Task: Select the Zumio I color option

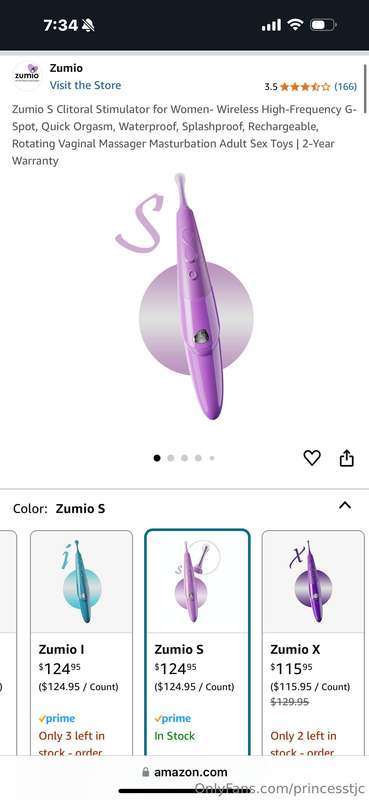Action: [x=81, y=643]
